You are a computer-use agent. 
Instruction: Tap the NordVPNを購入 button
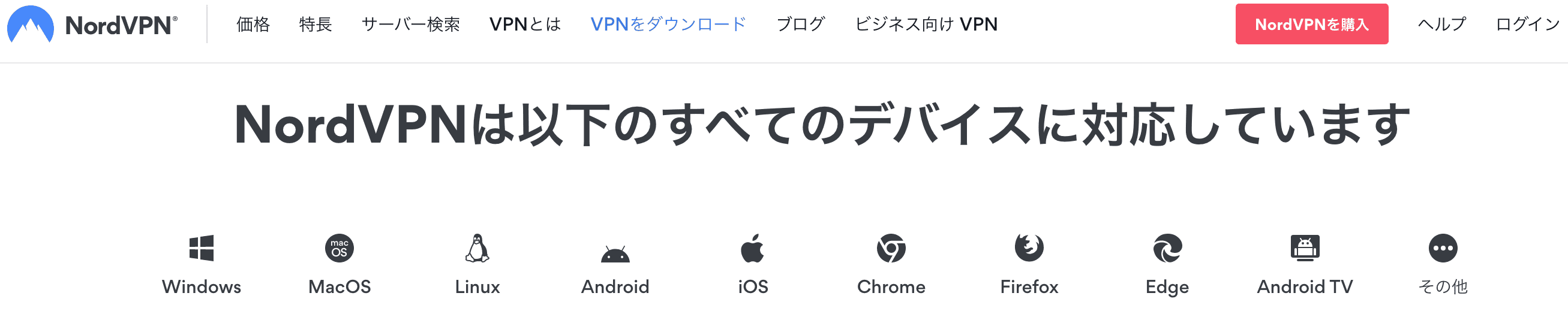coord(1311,25)
